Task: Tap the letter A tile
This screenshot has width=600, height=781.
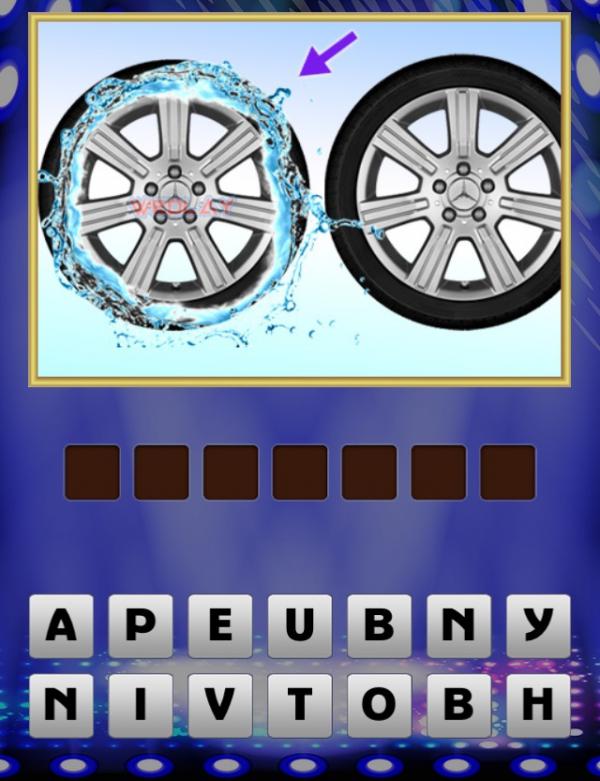Action: pos(61,626)
